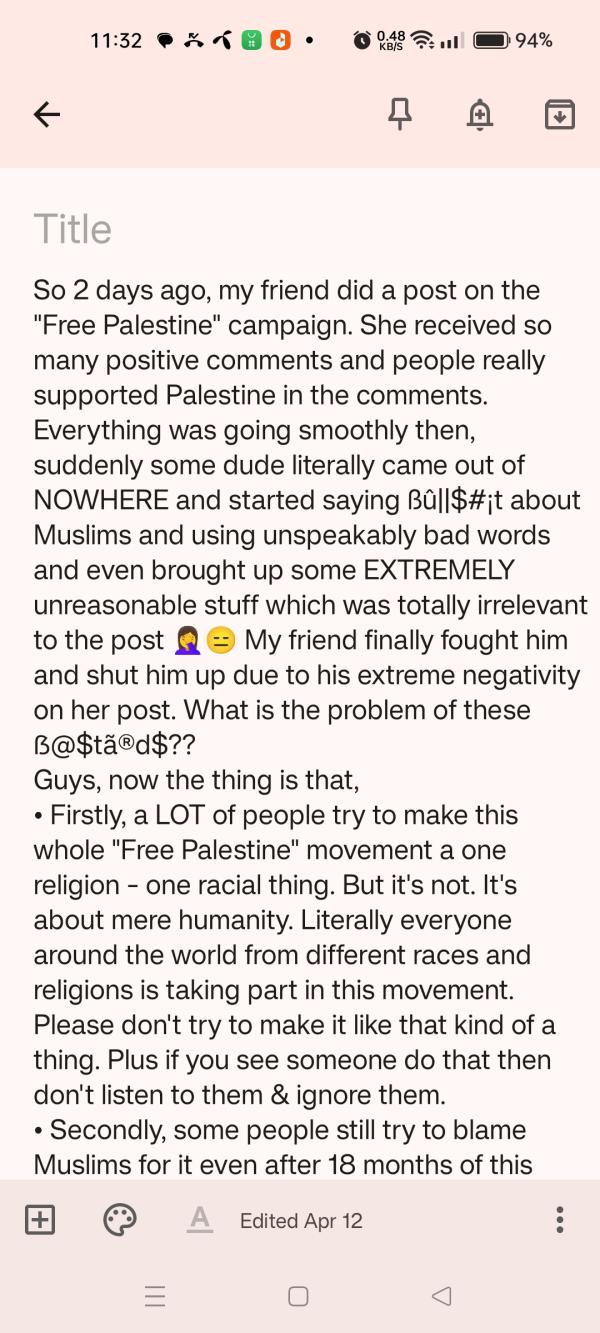Tap the Title field
Image resolution: width=600 pixels, height=1333 pixels.
coord(72,230)
